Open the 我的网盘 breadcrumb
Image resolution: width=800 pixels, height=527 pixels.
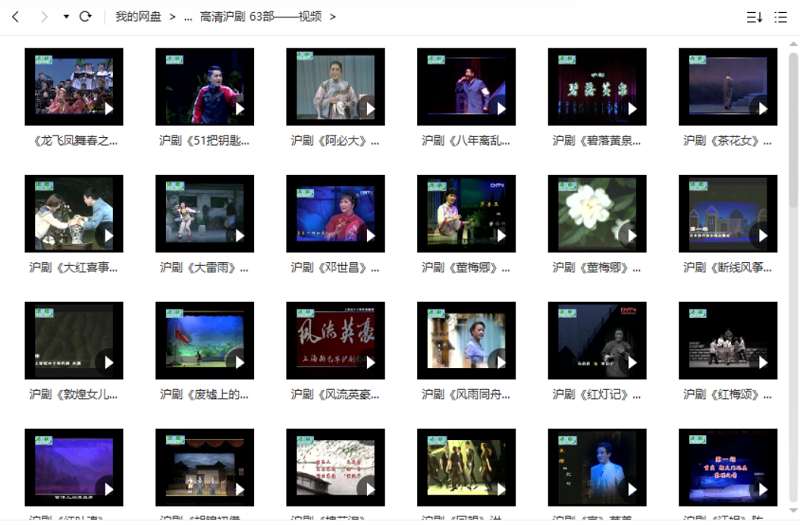pyautogui.click(x=138, y=17)
